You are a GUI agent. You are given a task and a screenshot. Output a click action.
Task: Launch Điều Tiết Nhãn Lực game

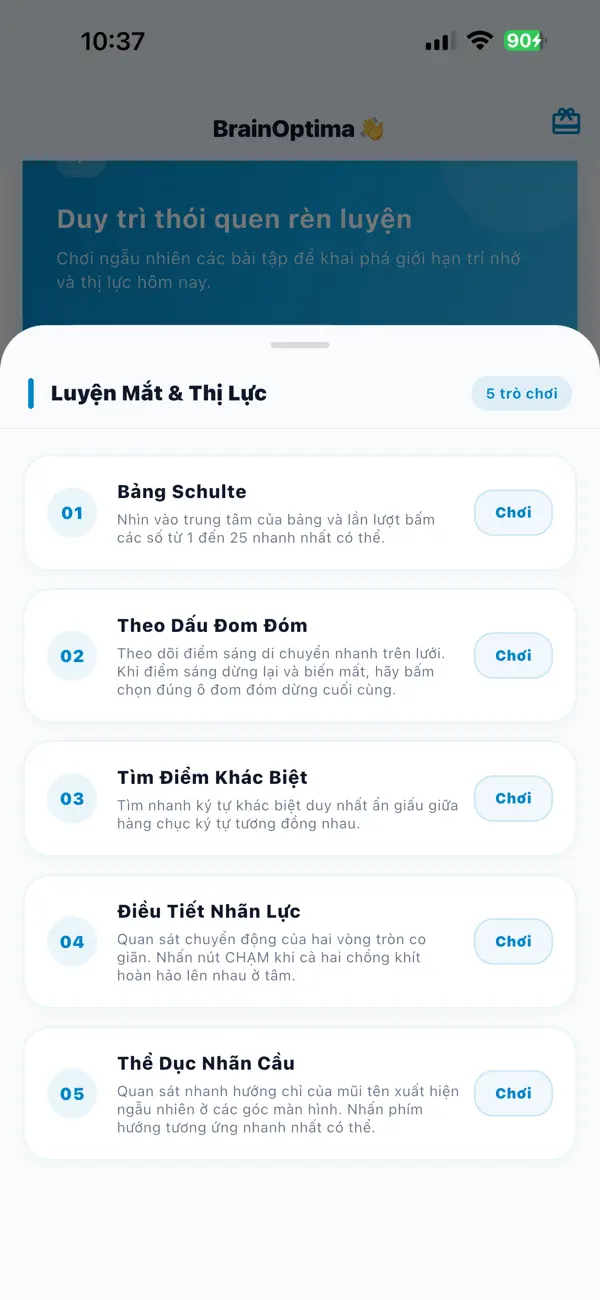513,941
